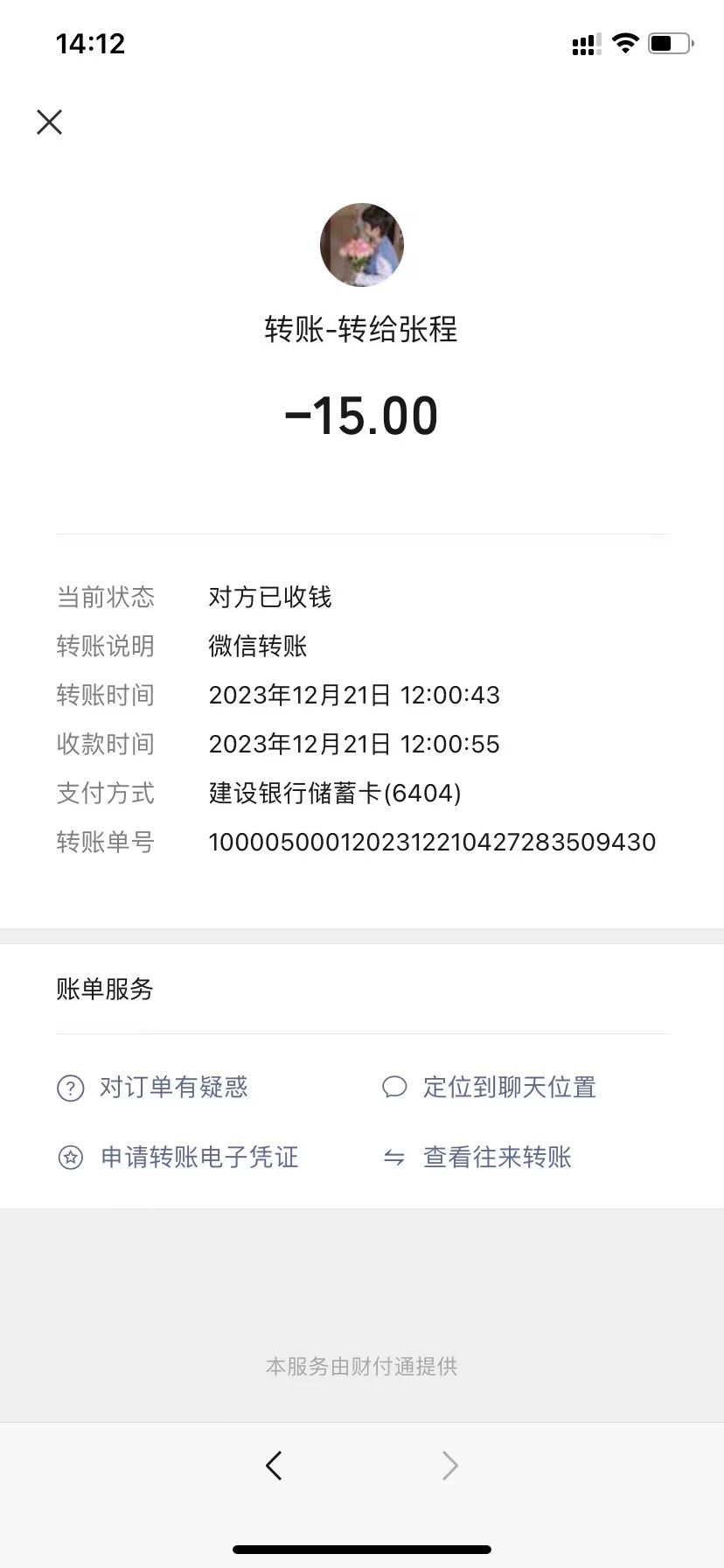The image size is (724, 1568).
Task: Select 申请转账电子凭证
Action: point(199,1158)
